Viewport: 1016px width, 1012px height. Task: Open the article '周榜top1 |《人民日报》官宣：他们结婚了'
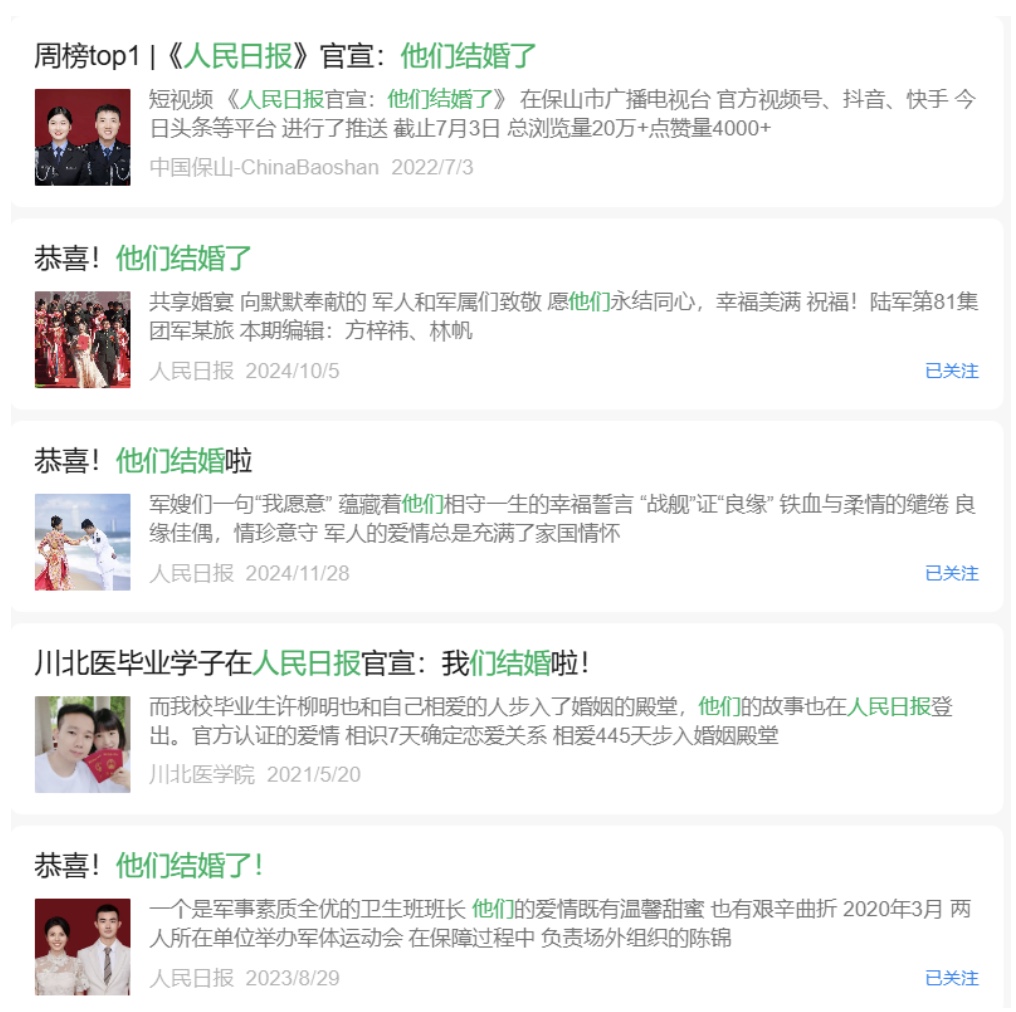click(x=286, y=56)
